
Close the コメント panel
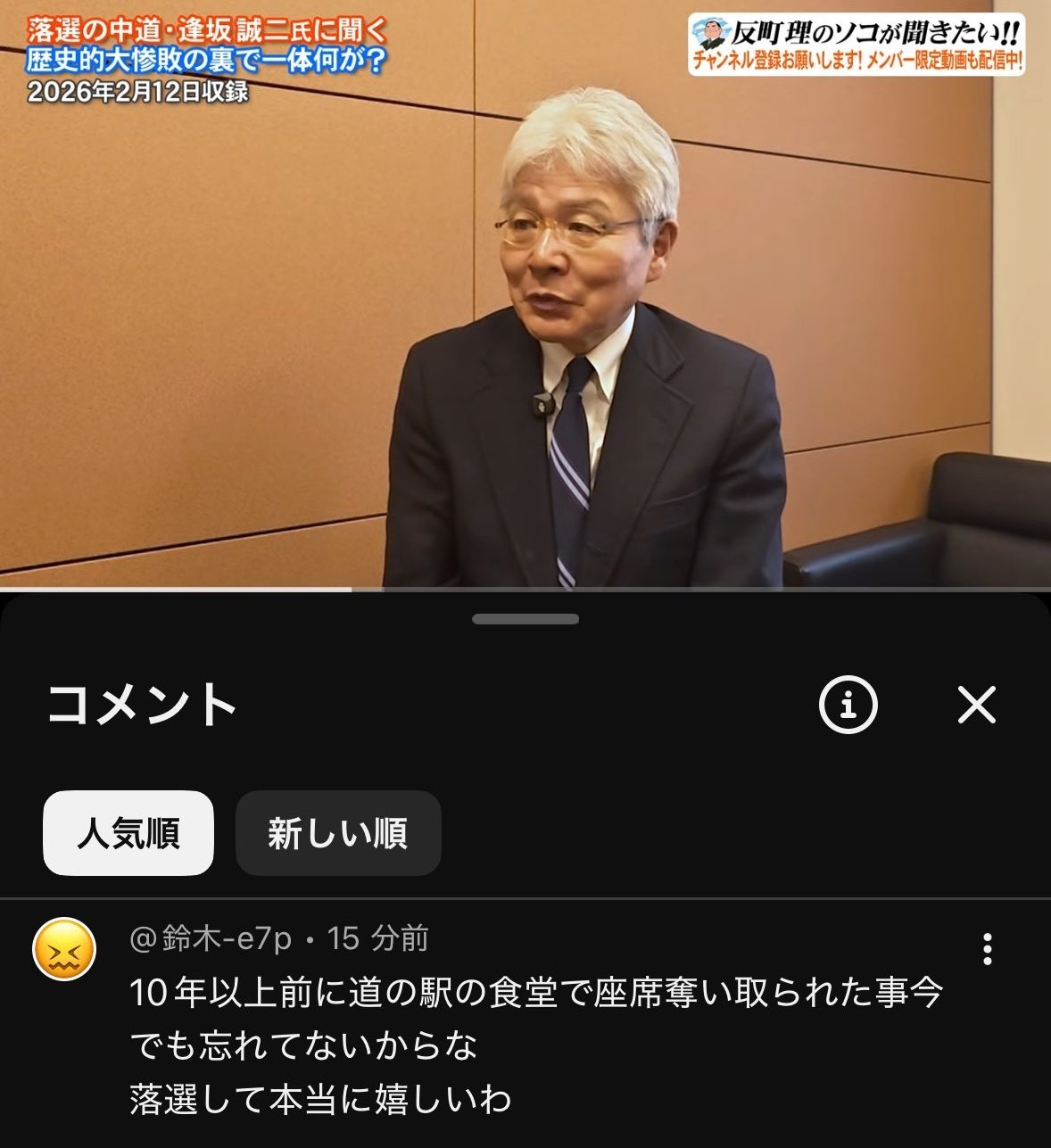tap(976, 705)
